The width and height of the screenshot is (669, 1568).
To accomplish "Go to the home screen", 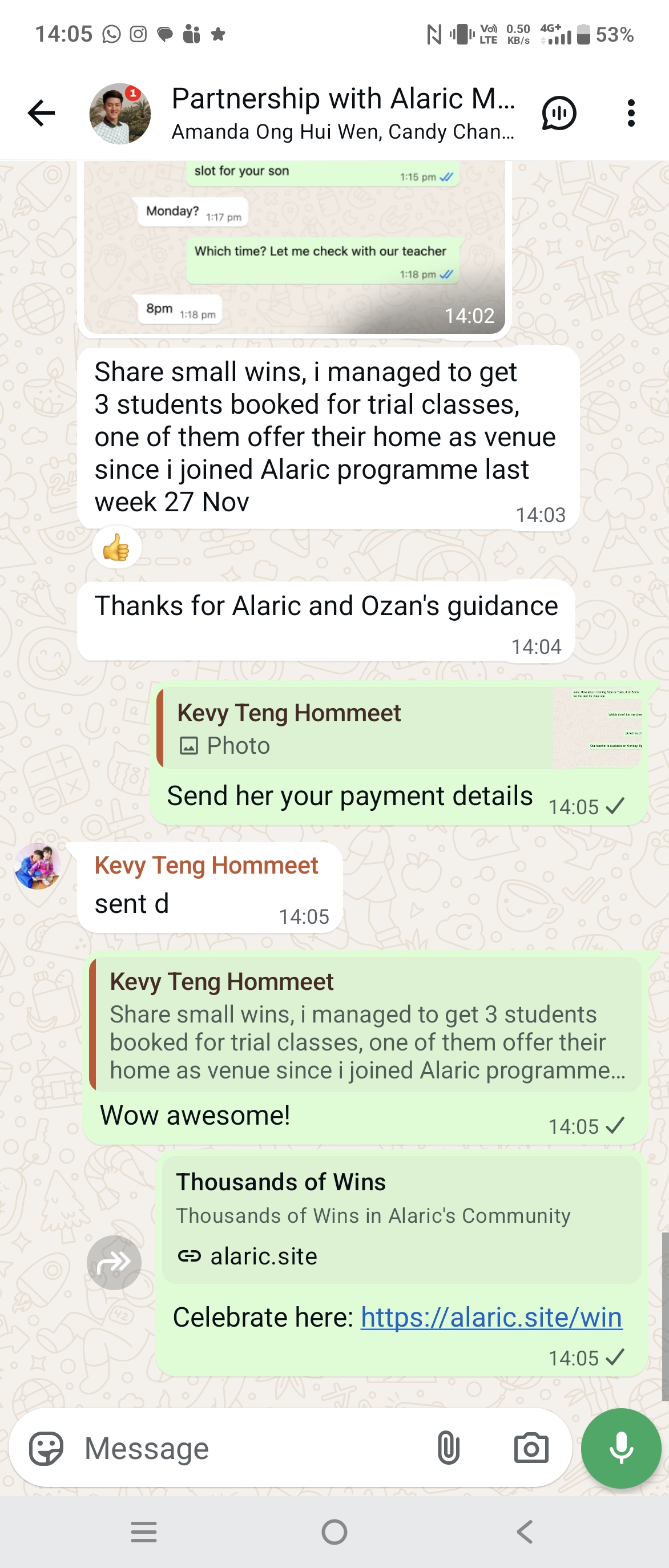I will [x=334, y=1531].
